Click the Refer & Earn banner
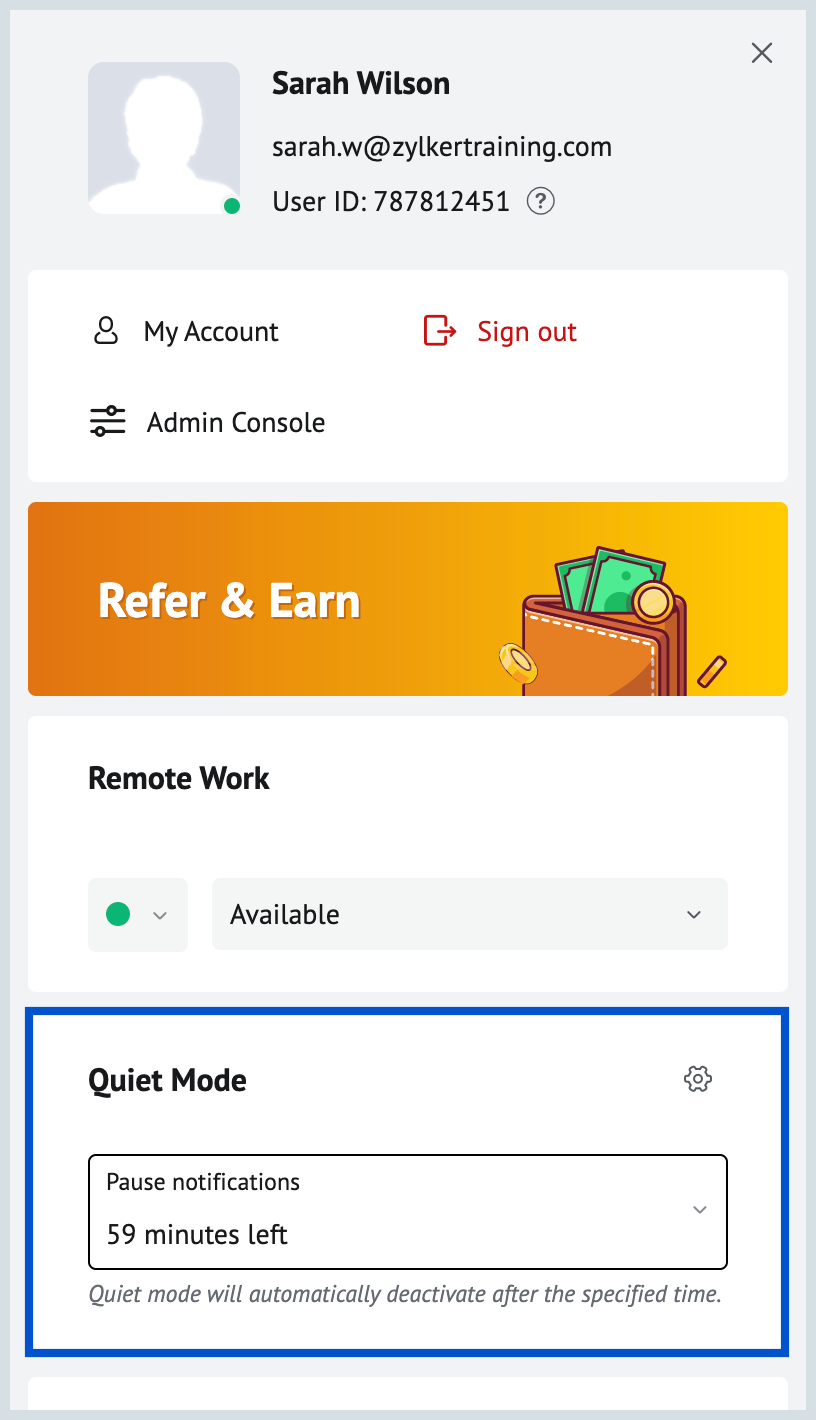 click(x=228, y=599)
